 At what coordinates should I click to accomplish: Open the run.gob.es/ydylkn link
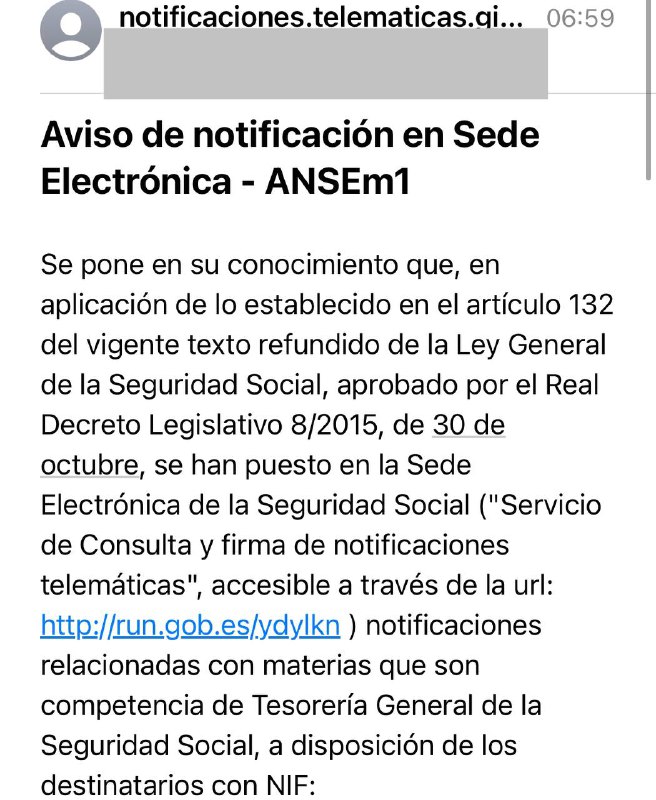click(x=190, y=626)
